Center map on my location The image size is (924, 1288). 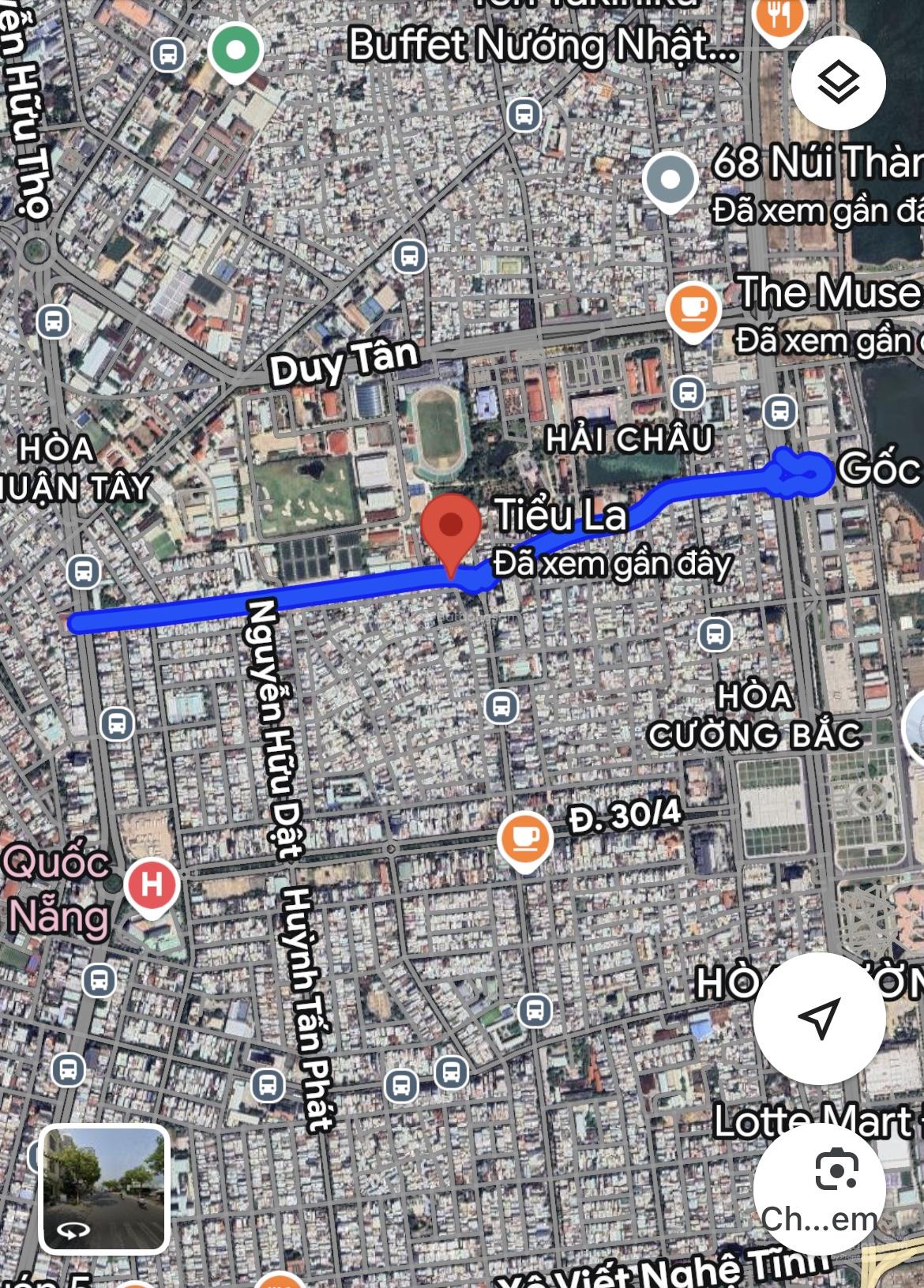[x=819, y=1018]
